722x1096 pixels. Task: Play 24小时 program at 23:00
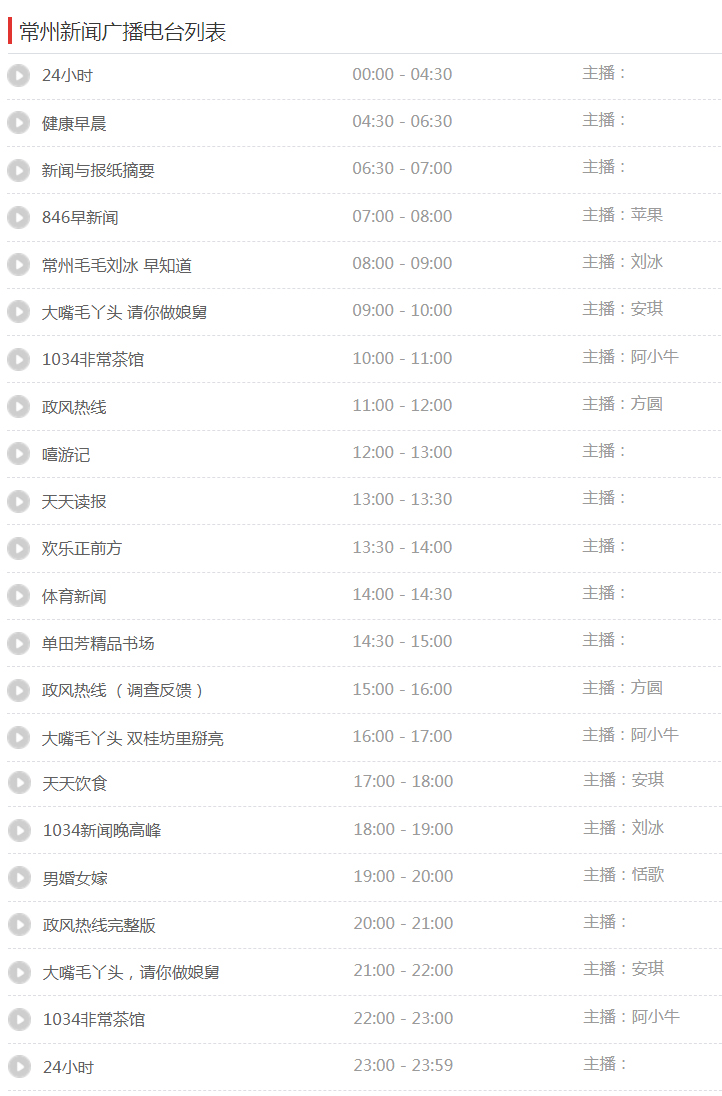click(x=19, y=1067)
